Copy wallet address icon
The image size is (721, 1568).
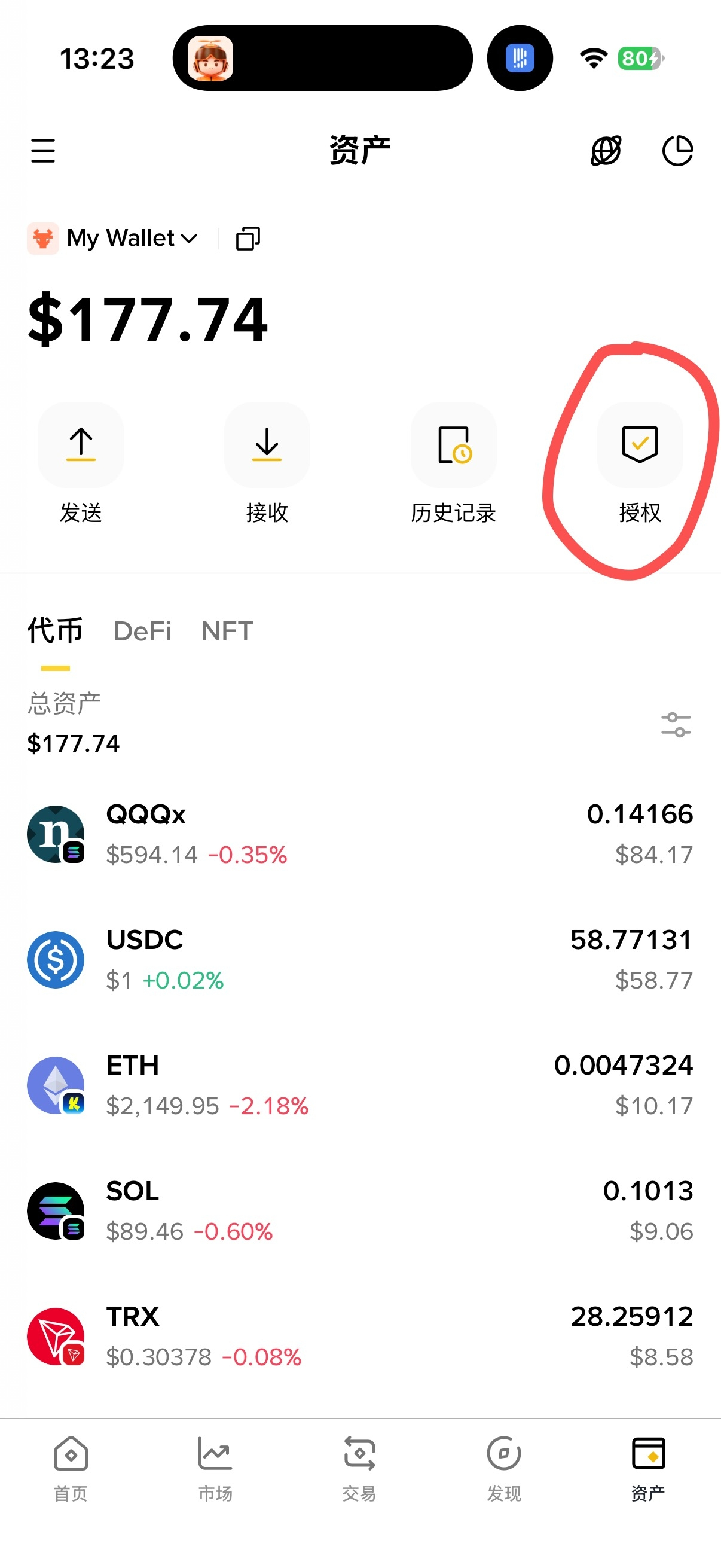pyautogui.click(x=248, y=238)
